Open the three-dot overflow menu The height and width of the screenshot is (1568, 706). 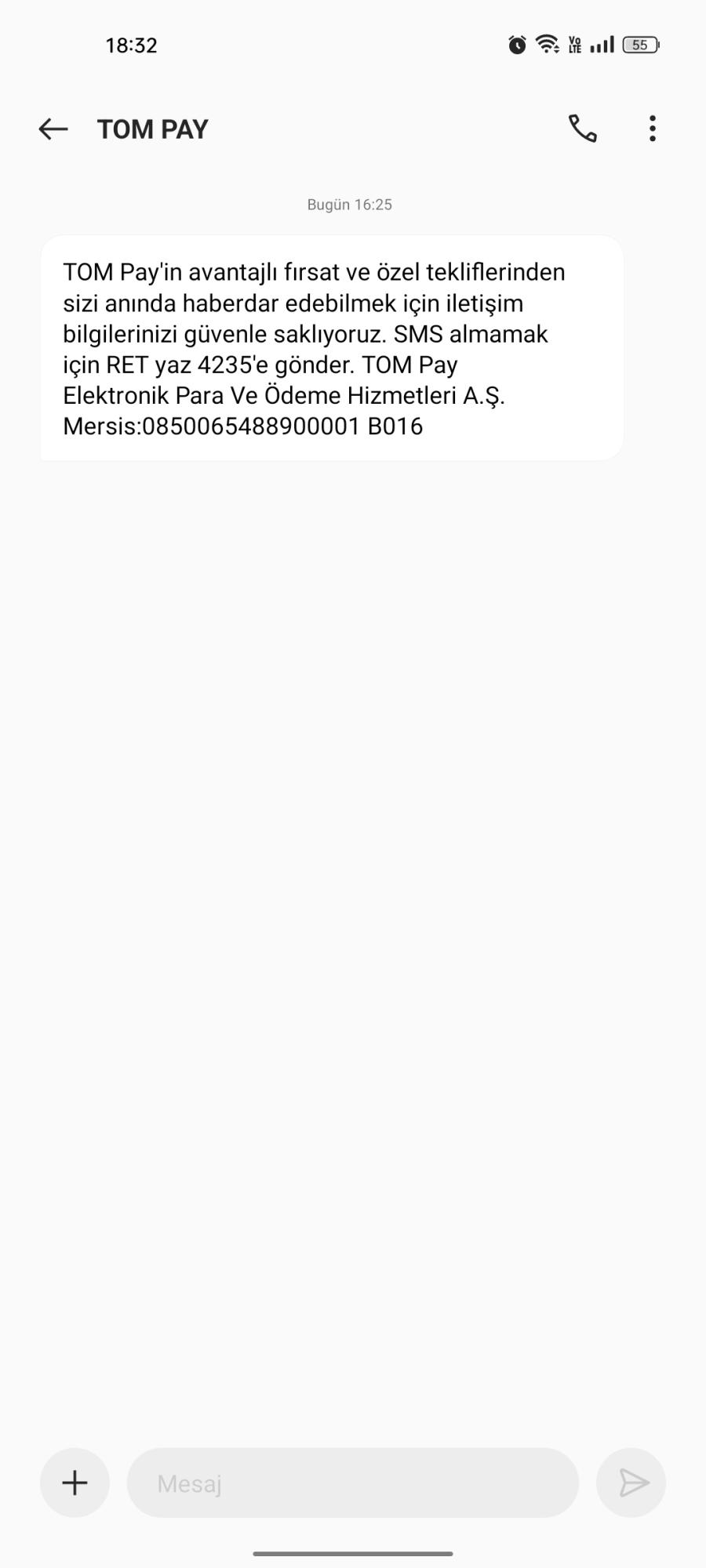pos(652,129)
